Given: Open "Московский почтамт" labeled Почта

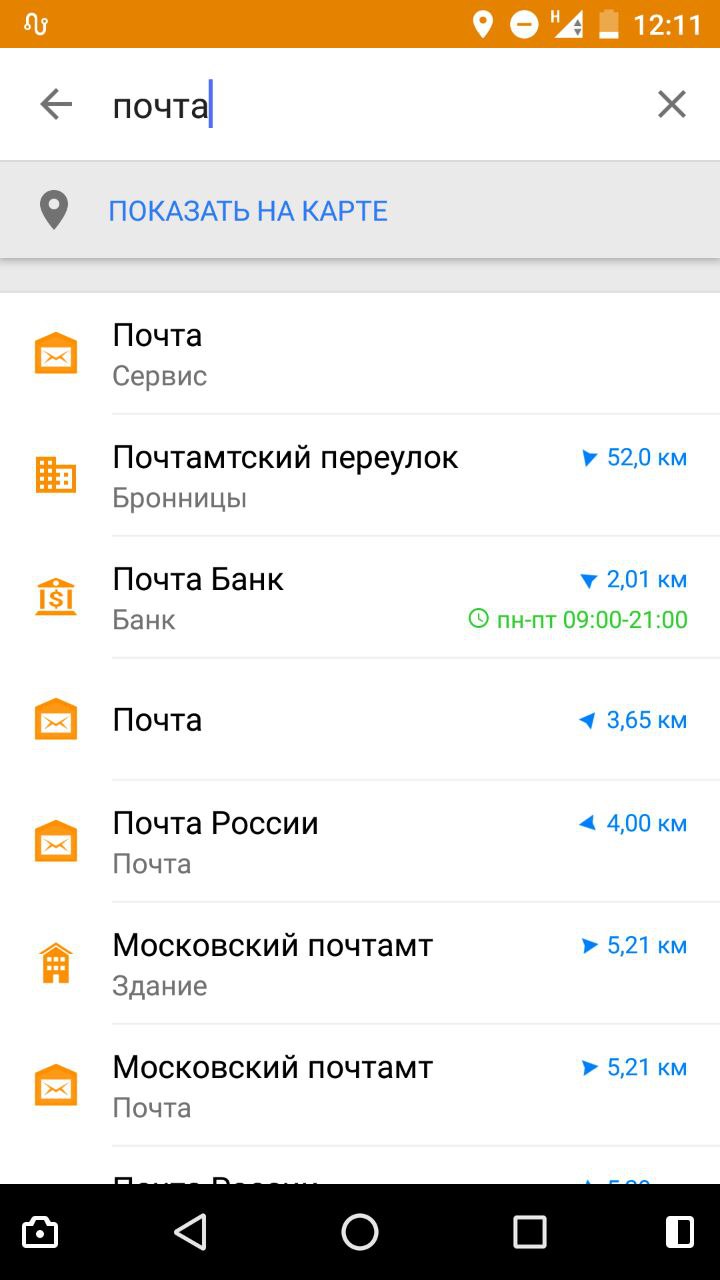Looking at the screenshot, I should 360,1086.
